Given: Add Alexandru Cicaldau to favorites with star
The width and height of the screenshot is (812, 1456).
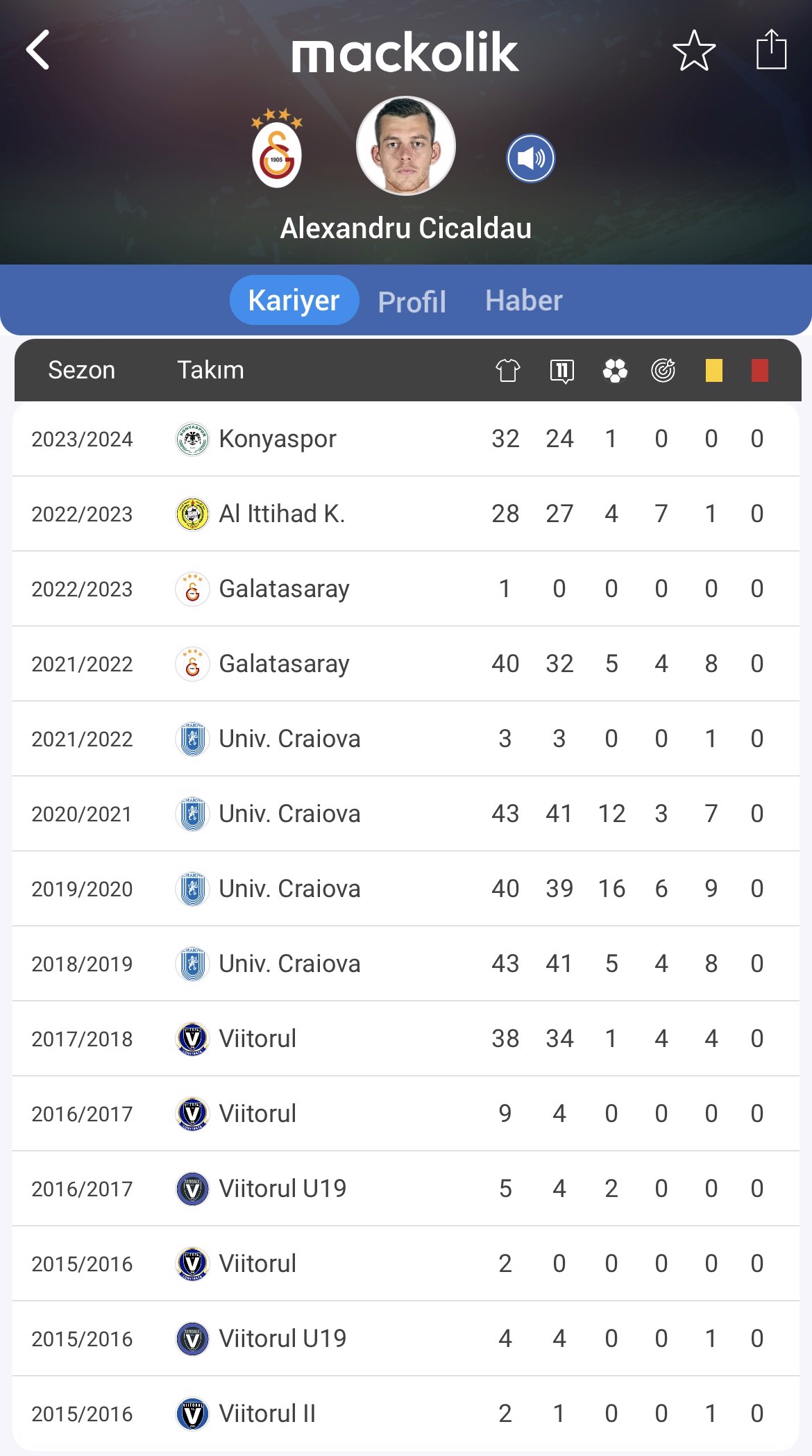Looking at the screenshot, I should [694, 50].
